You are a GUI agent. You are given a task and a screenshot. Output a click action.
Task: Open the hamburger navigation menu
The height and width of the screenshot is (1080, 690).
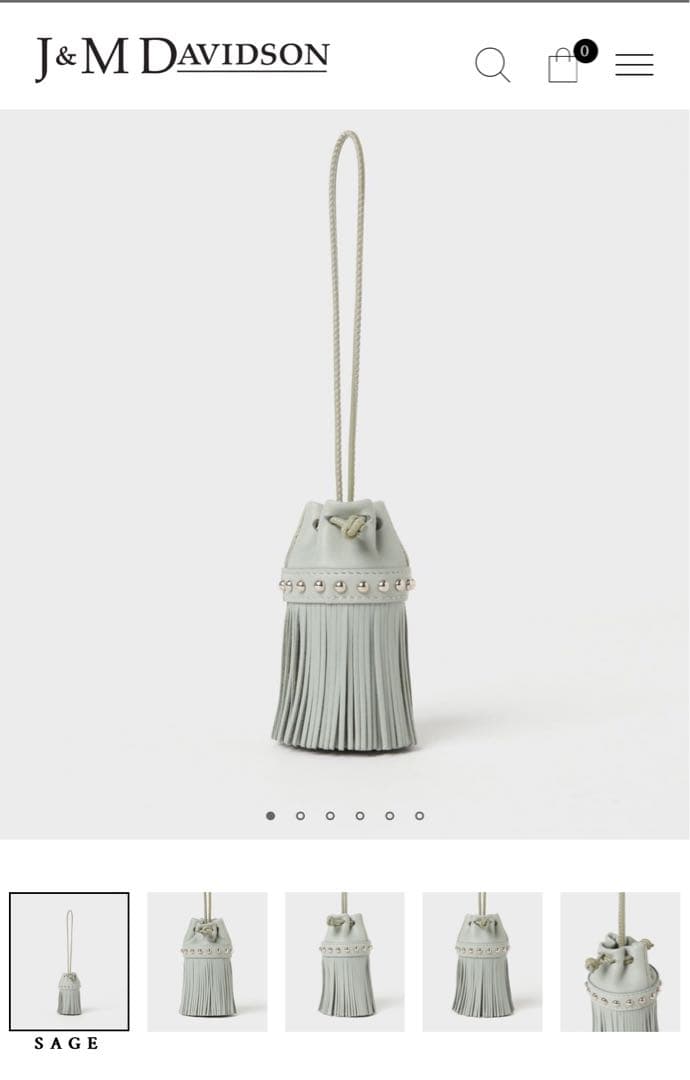click(634, 65)
